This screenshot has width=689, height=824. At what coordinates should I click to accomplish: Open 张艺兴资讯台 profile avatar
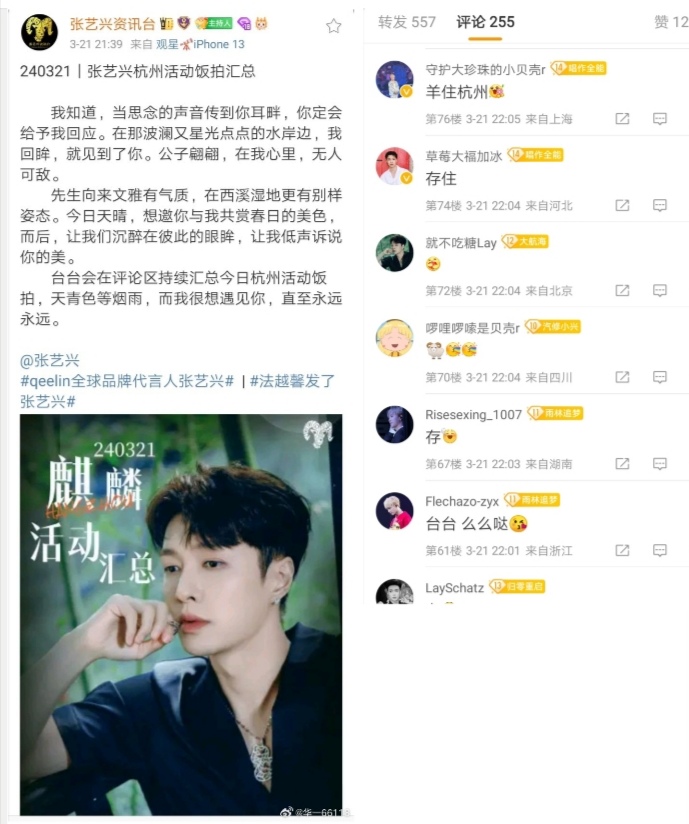click(39, 32)
